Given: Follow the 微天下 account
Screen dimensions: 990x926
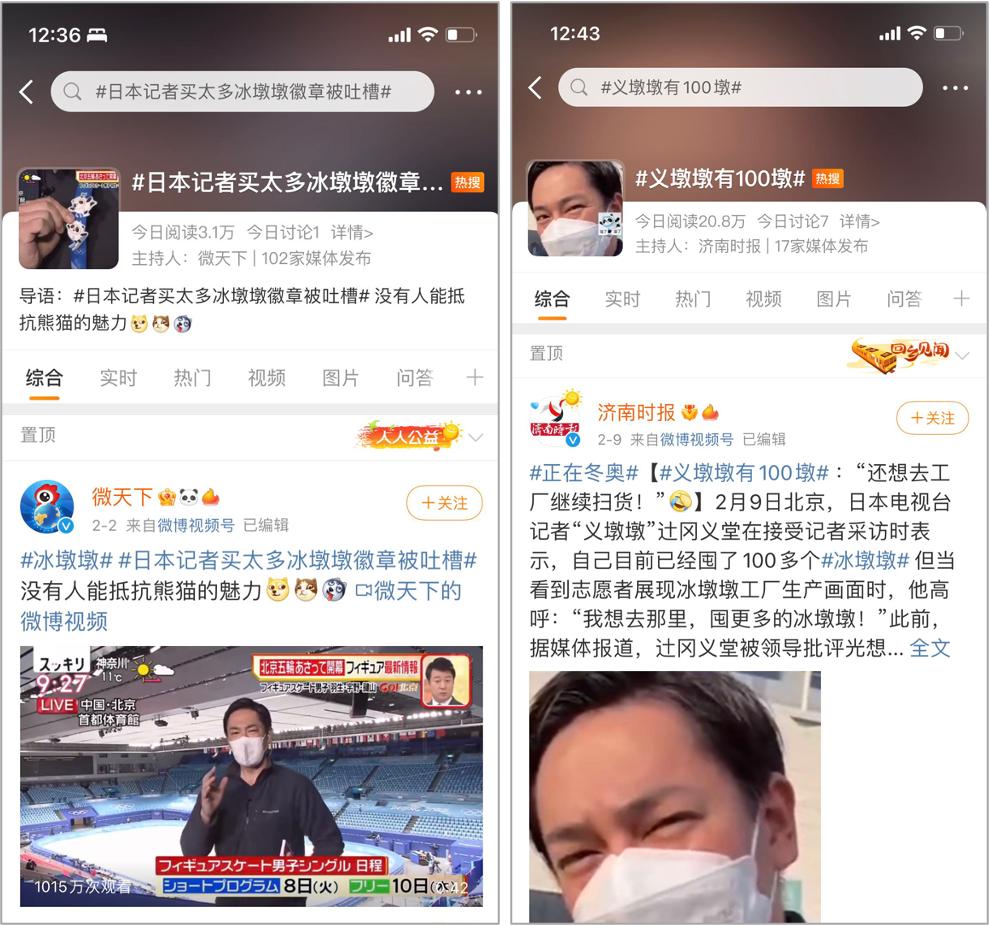Looking at the screenshot, I should point(444,503).
